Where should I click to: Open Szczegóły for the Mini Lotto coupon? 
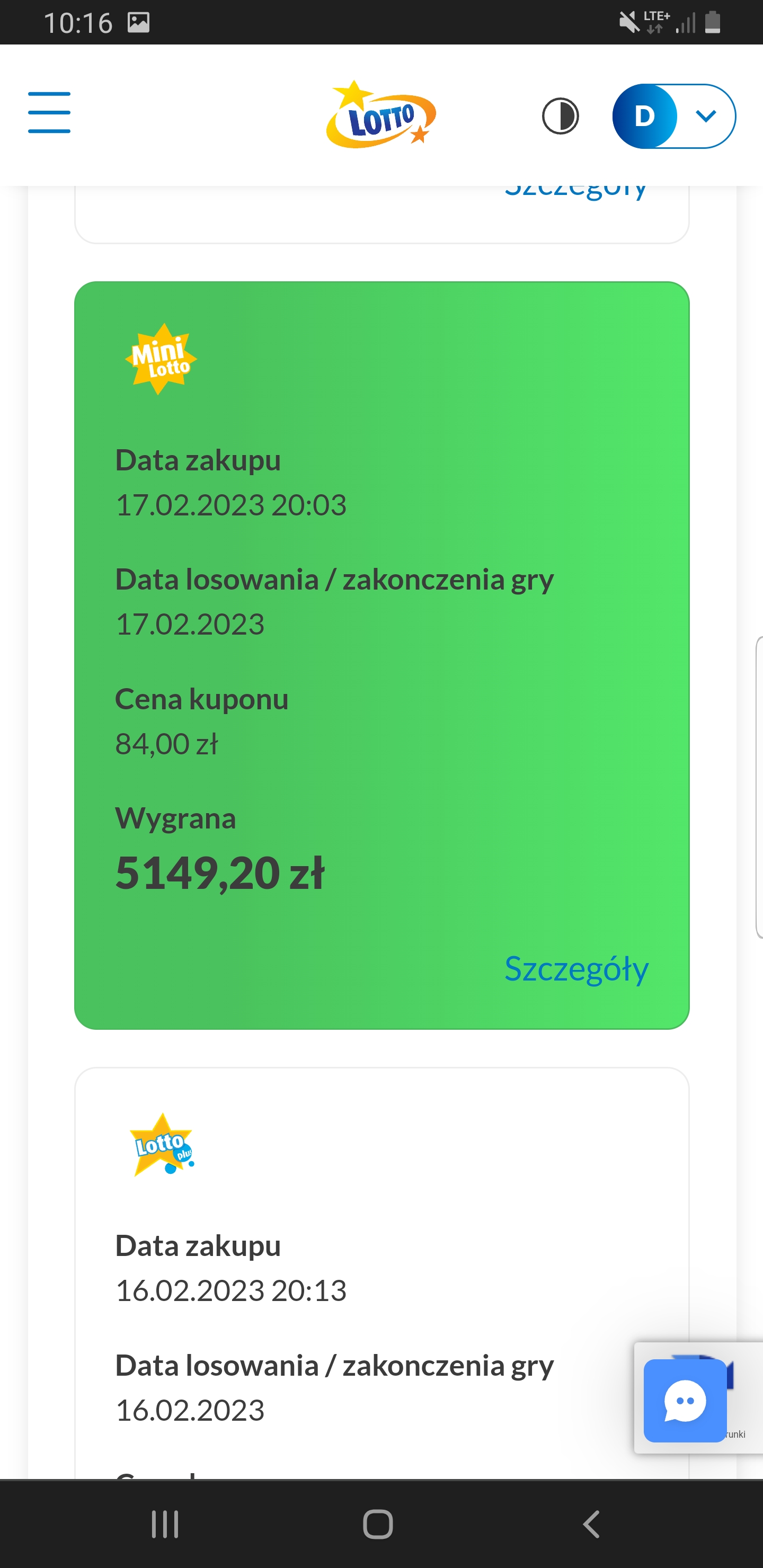pos(576,968)
